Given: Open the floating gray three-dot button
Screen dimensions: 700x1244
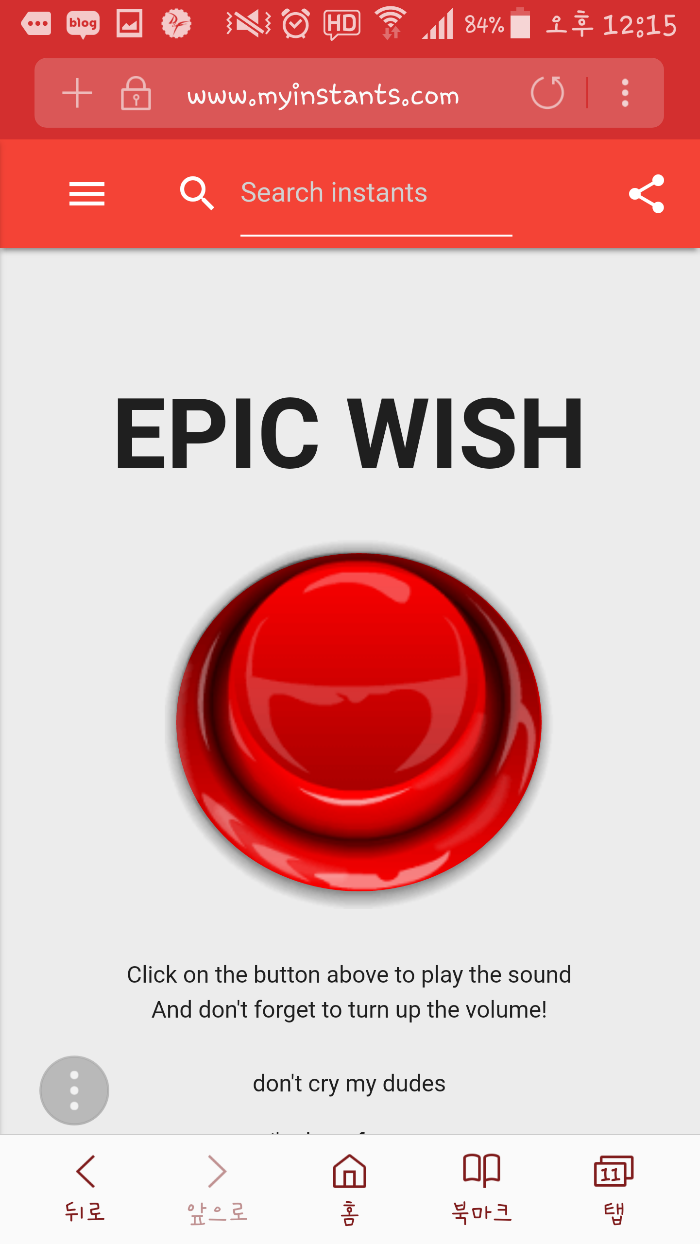Looking at the screenshot, I should (74, 1090).
